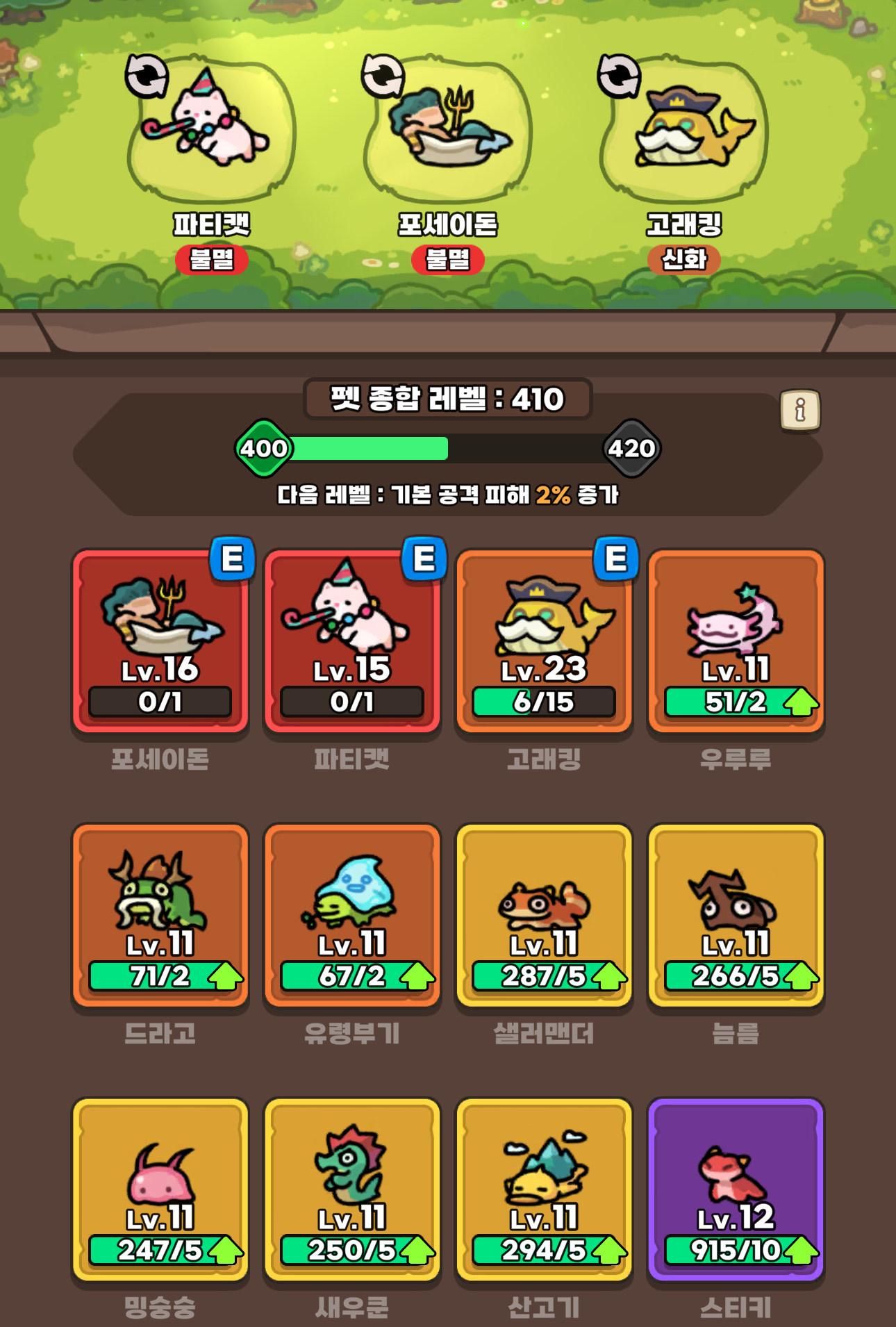Open the 샐러맨더 pet card
The image size is (896, 1327).
[544, 914]
